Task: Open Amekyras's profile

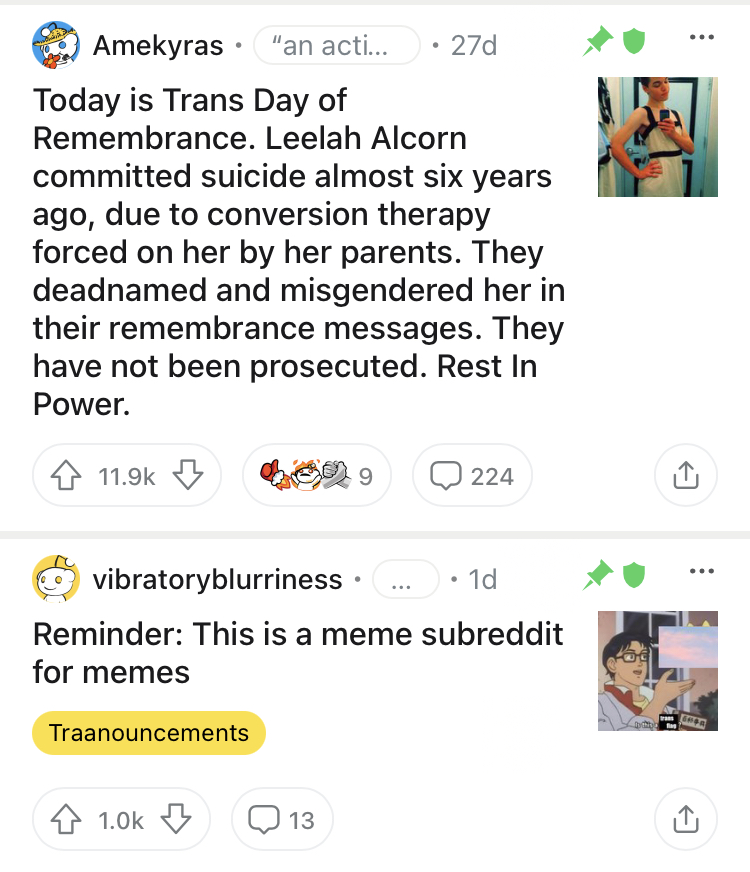Action: [x=157, y=46]
